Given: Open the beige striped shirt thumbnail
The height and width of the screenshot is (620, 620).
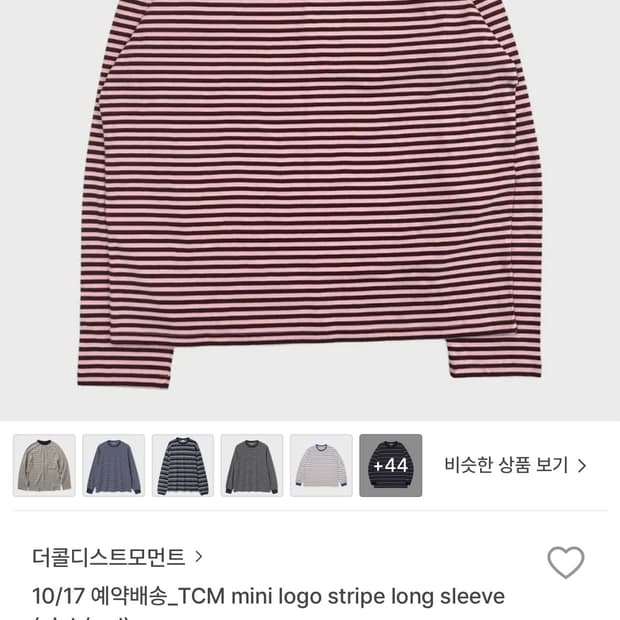Looking at the screenshot, I should coord(44,465).
